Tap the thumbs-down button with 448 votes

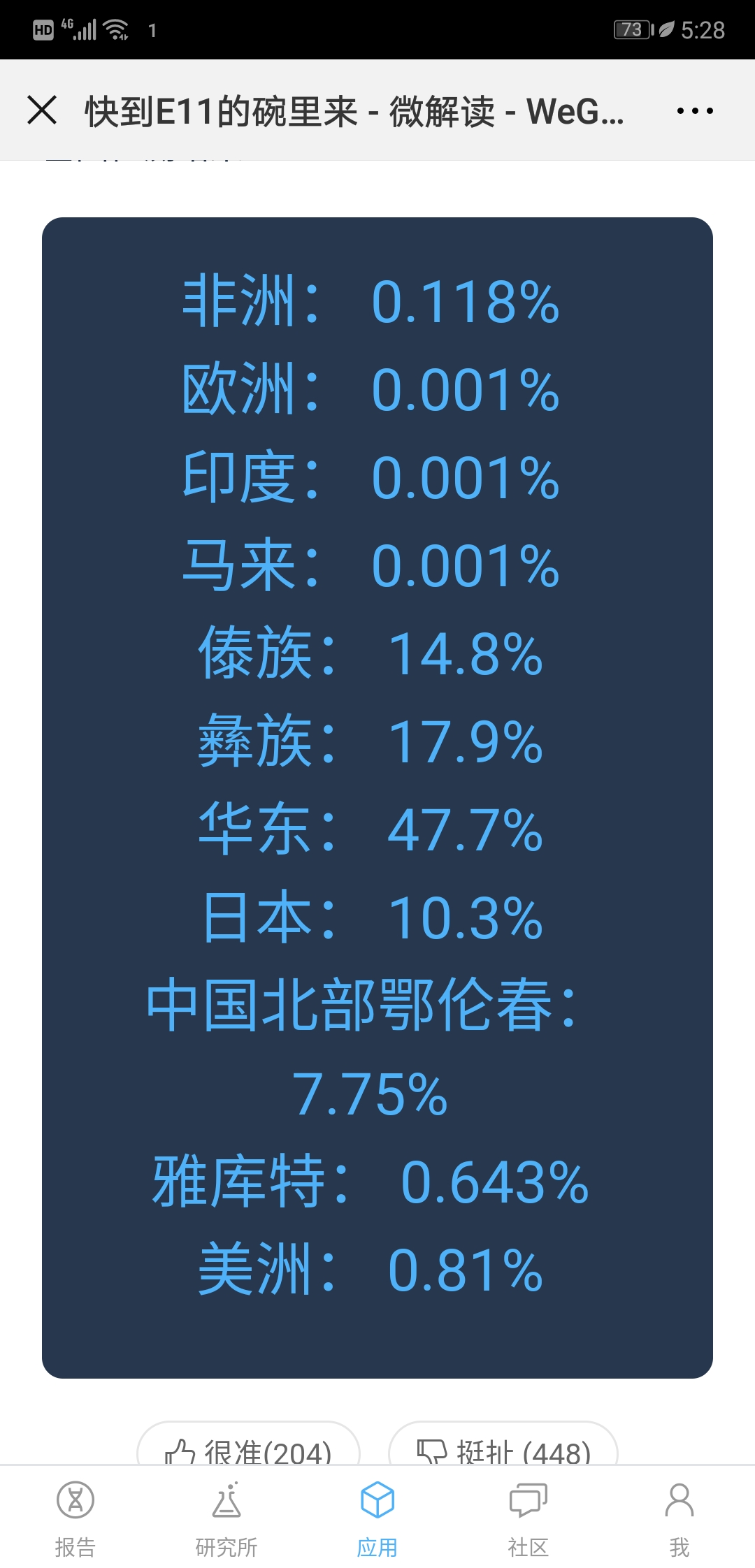pyautogui.click(x=503, y=1444)
